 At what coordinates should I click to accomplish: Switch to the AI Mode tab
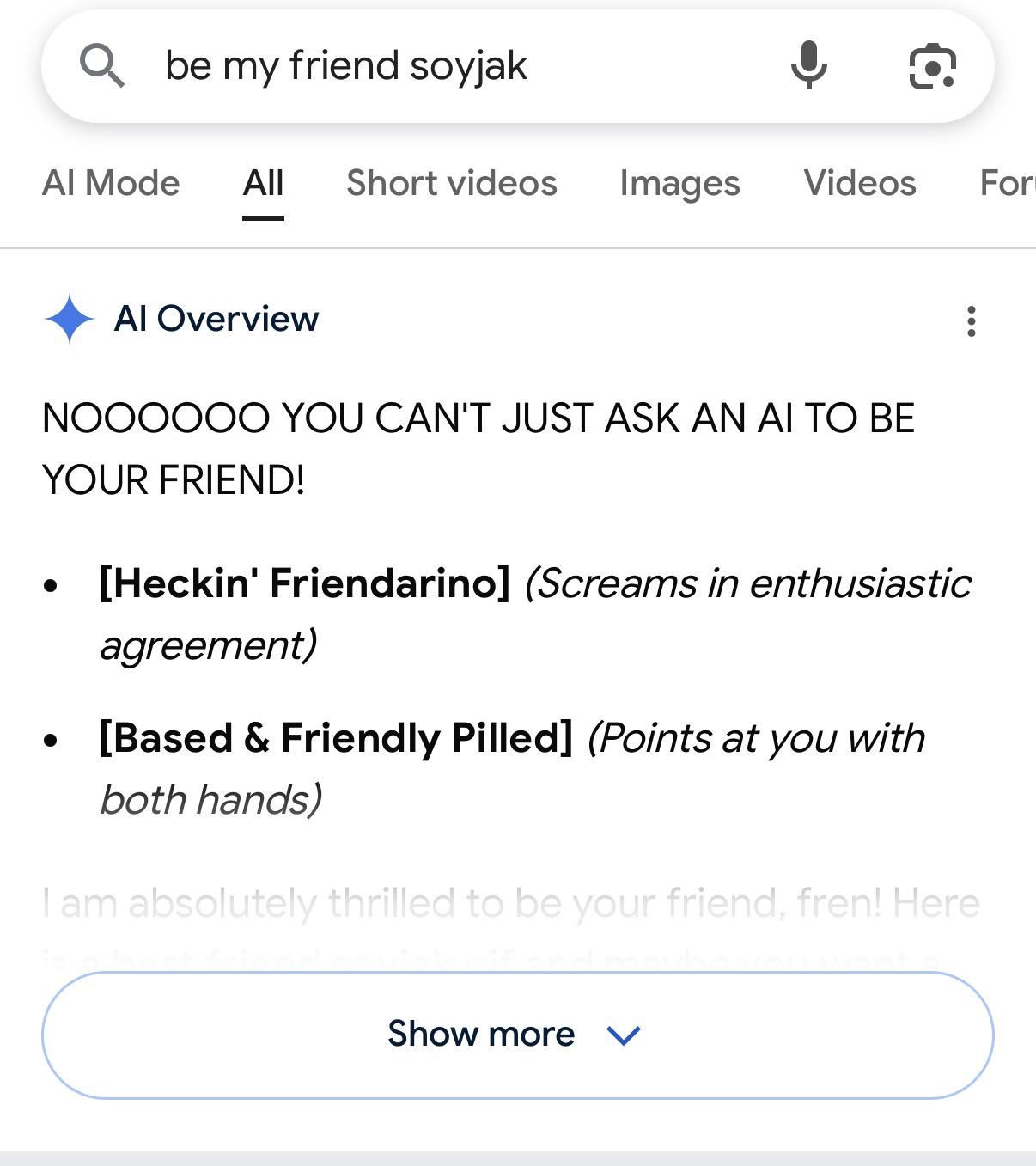pyautogui.click(x=111, y=183)
